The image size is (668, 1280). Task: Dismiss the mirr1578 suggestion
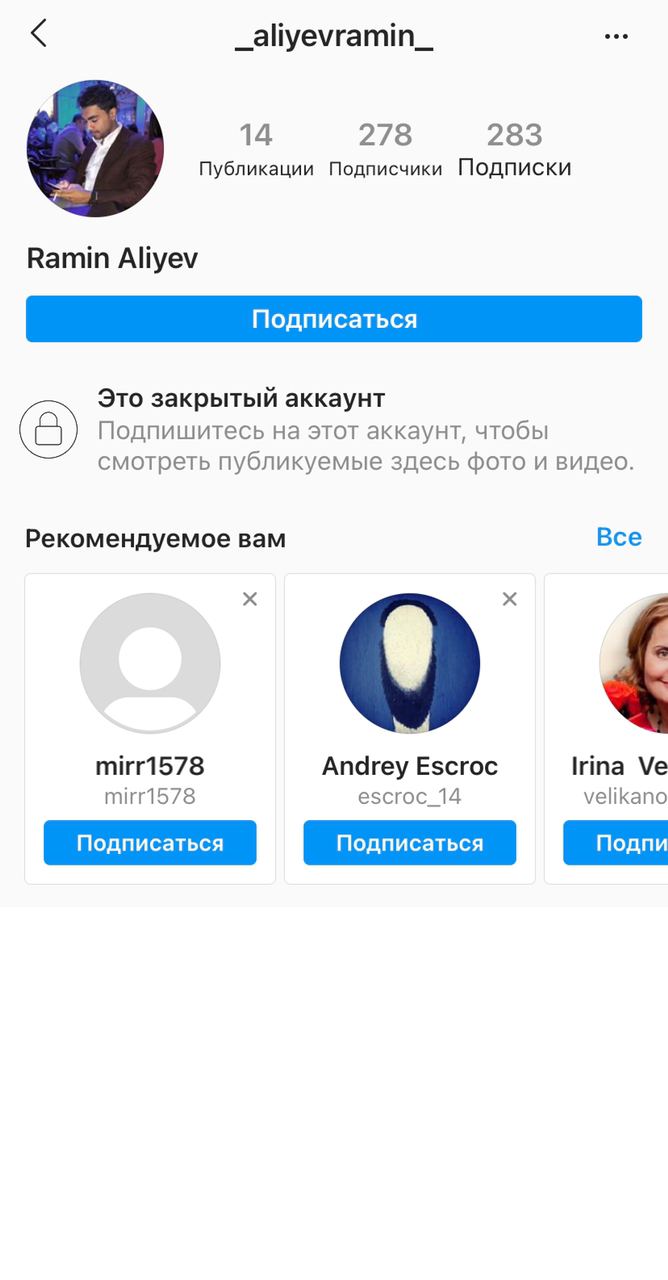[x=250, y=599]
